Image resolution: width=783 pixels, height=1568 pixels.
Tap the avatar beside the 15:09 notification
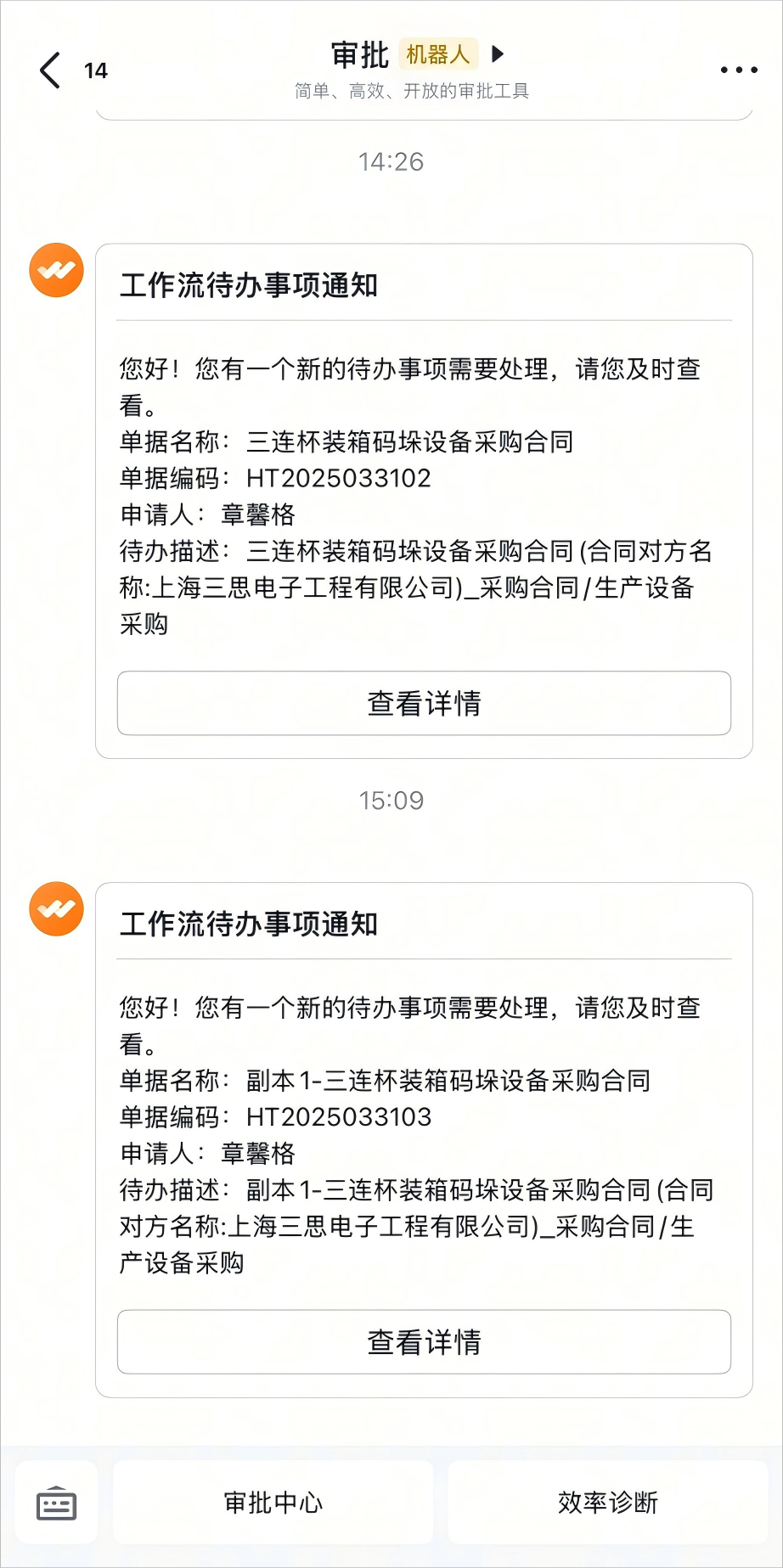pos(57,909)
